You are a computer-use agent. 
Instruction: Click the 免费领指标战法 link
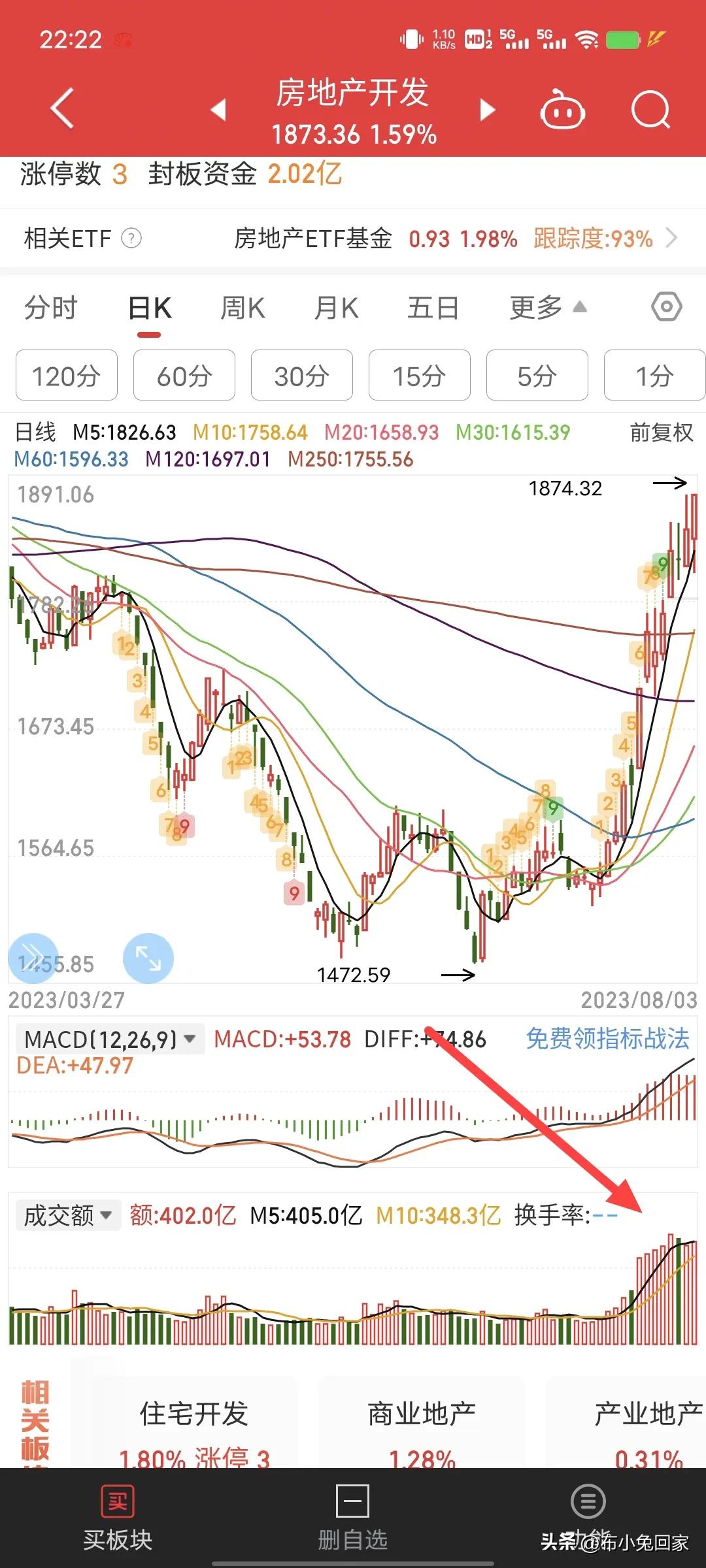608,1039
